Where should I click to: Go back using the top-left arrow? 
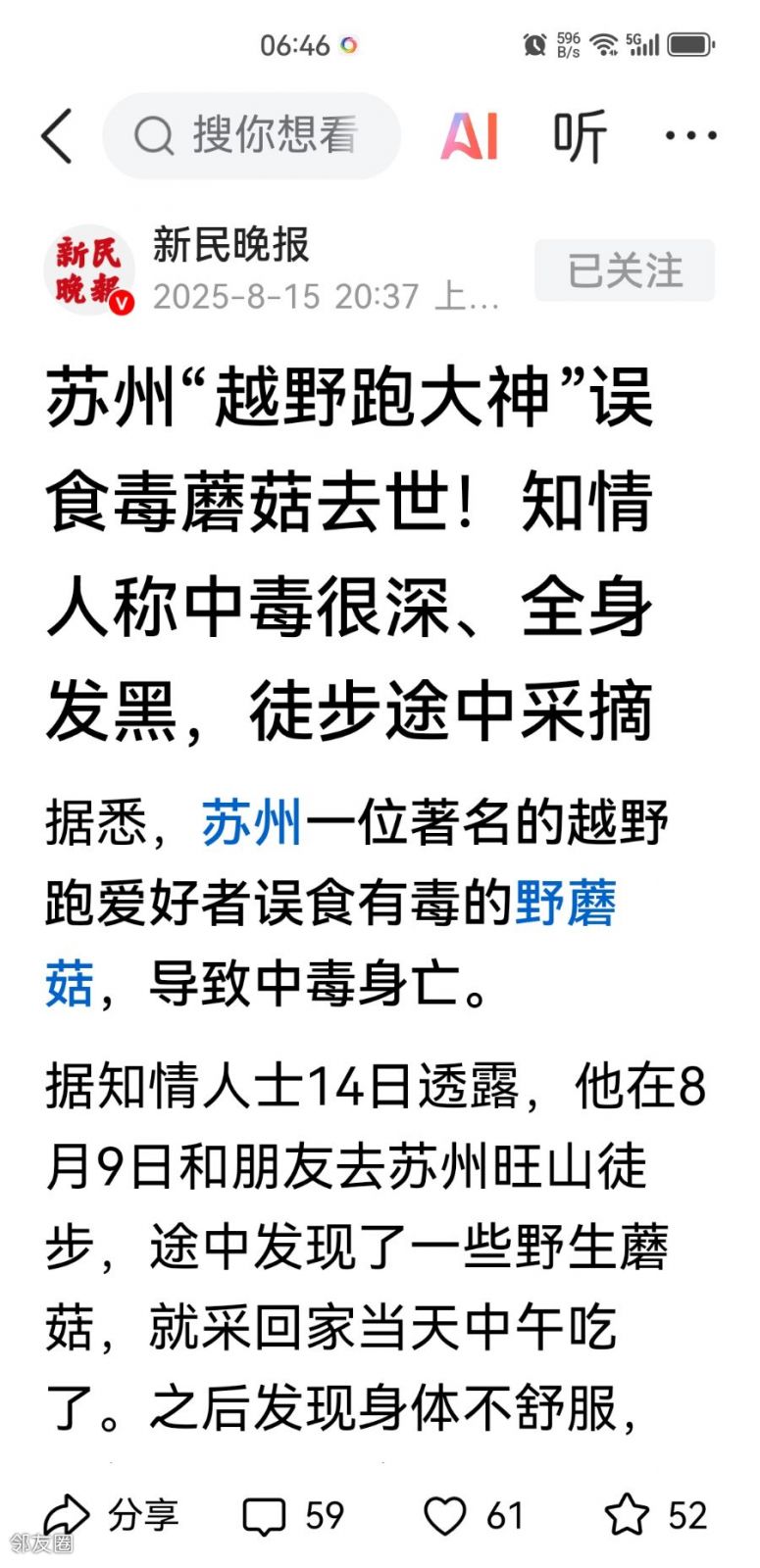click(57, 135)
